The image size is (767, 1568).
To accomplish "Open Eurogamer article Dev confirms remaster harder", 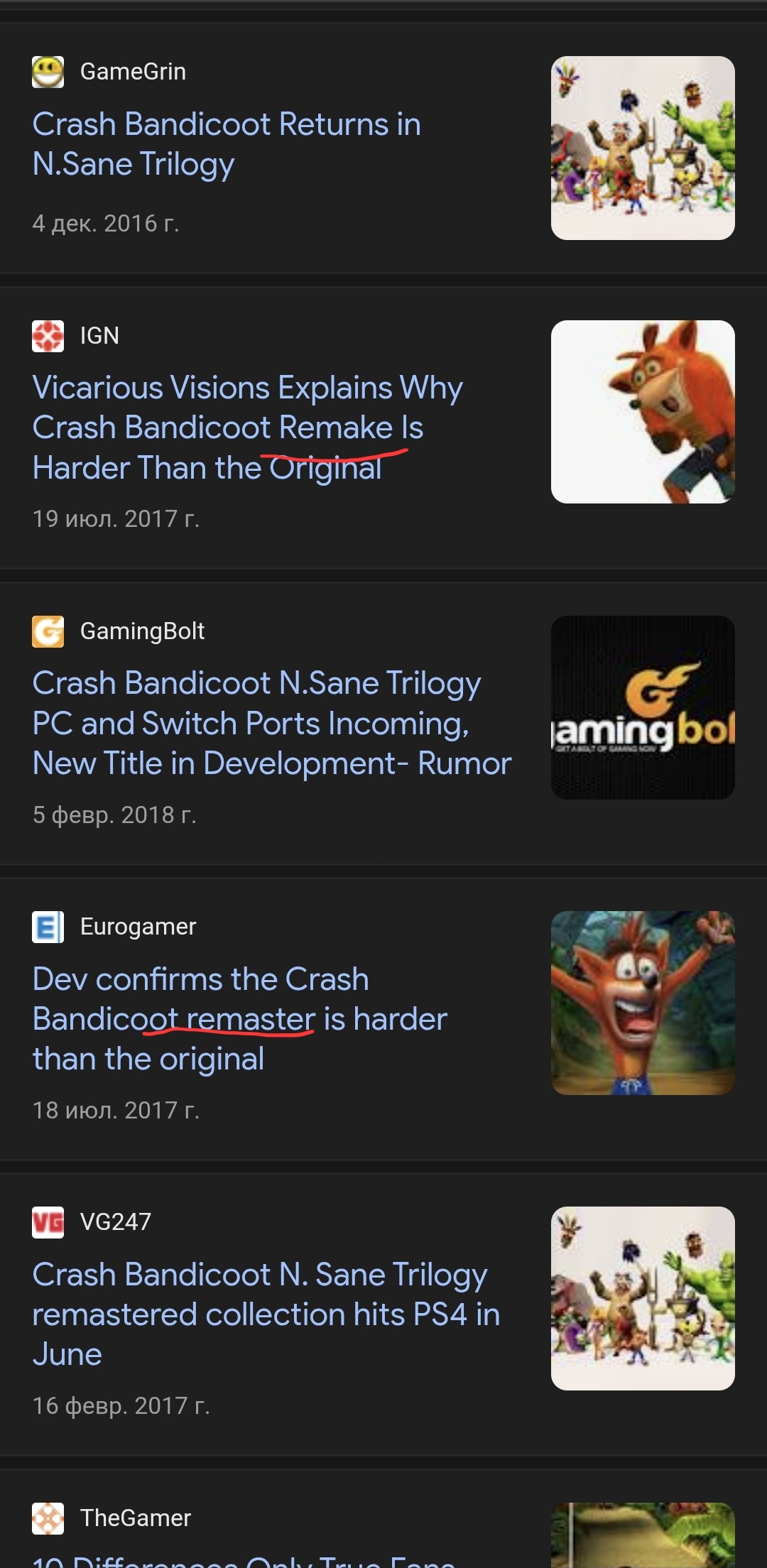I will pos(240,1018).
